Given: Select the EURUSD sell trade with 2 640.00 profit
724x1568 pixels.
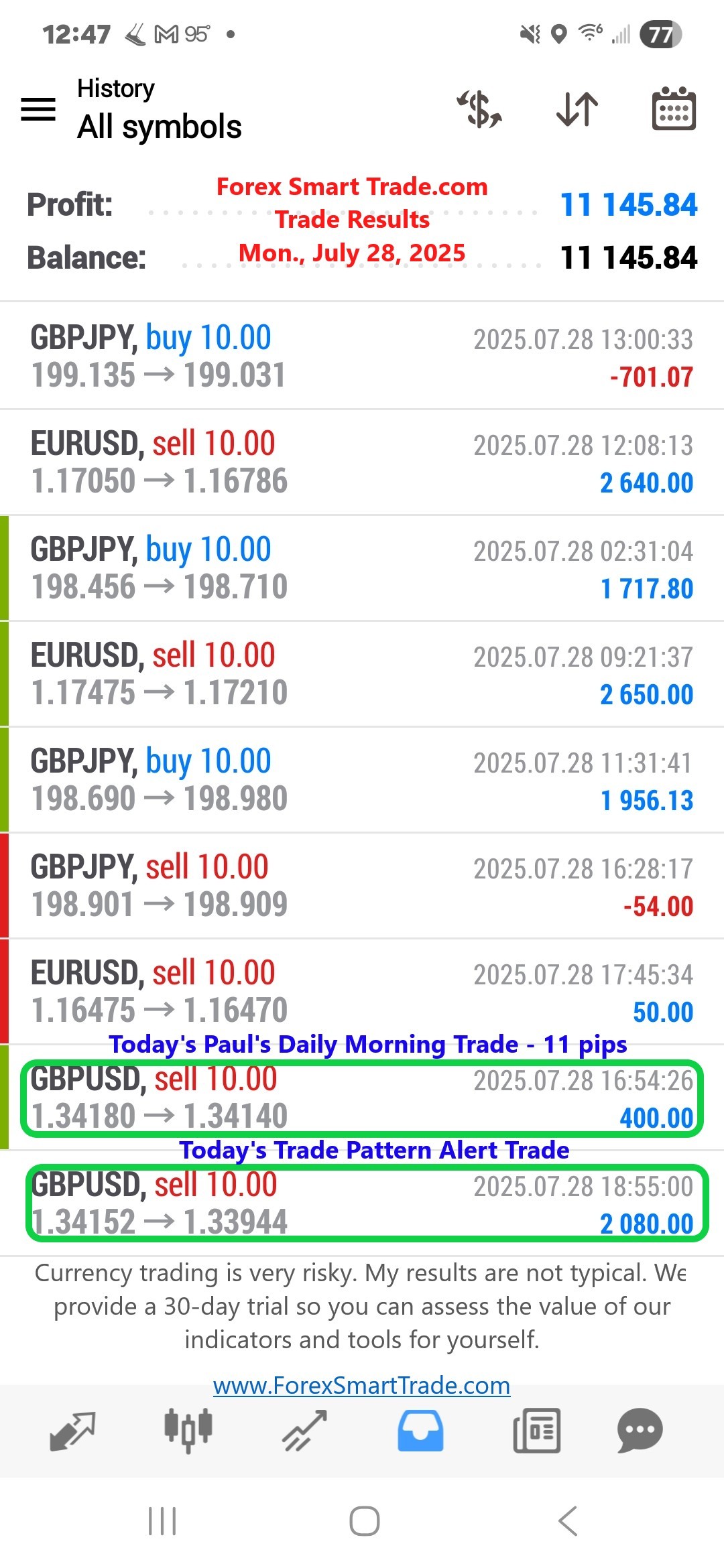Looking at the screenshot, I should tap(362, 460).
